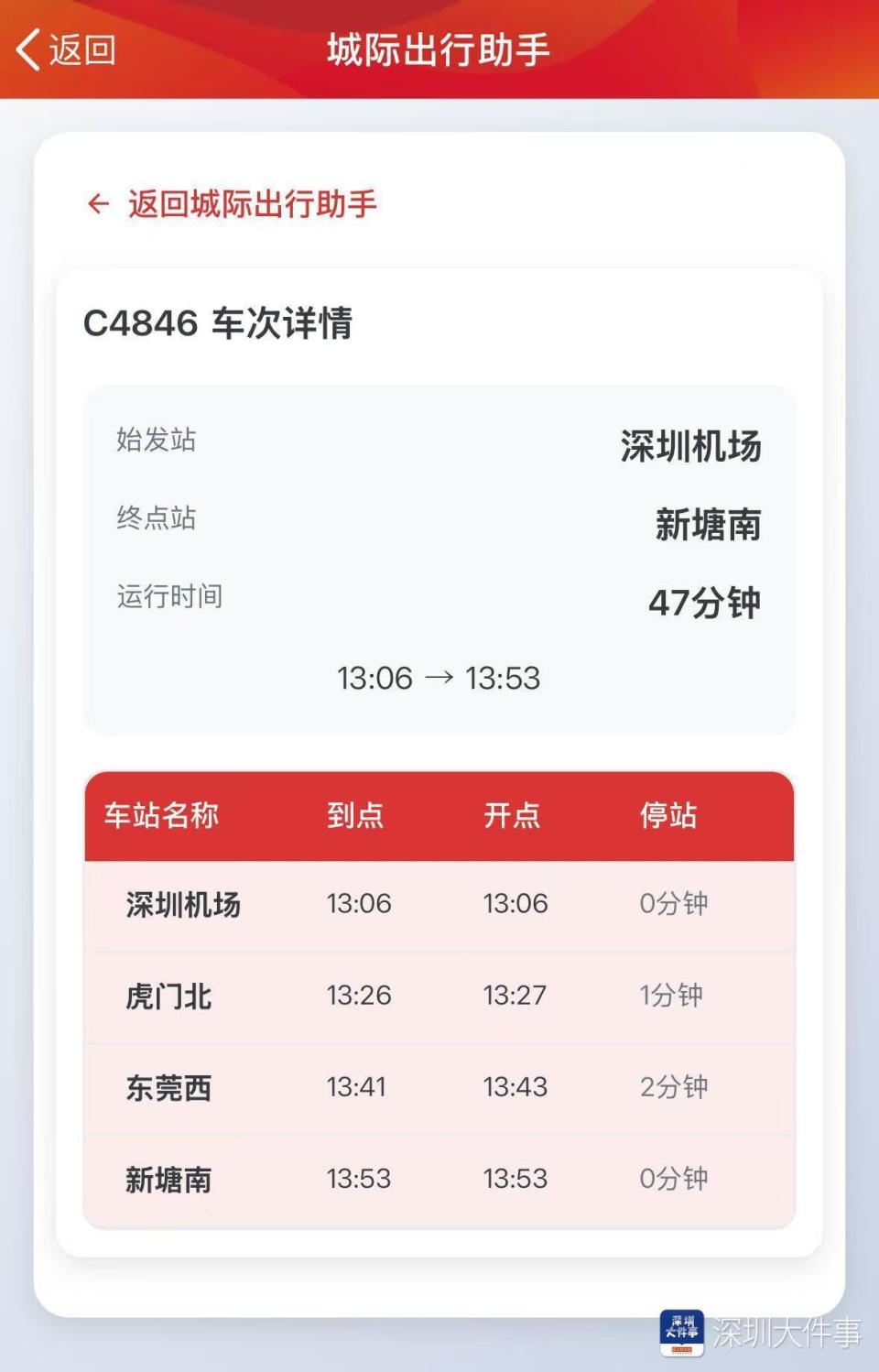
Task: Click the 停站 column header
Action: pos(670,814)
